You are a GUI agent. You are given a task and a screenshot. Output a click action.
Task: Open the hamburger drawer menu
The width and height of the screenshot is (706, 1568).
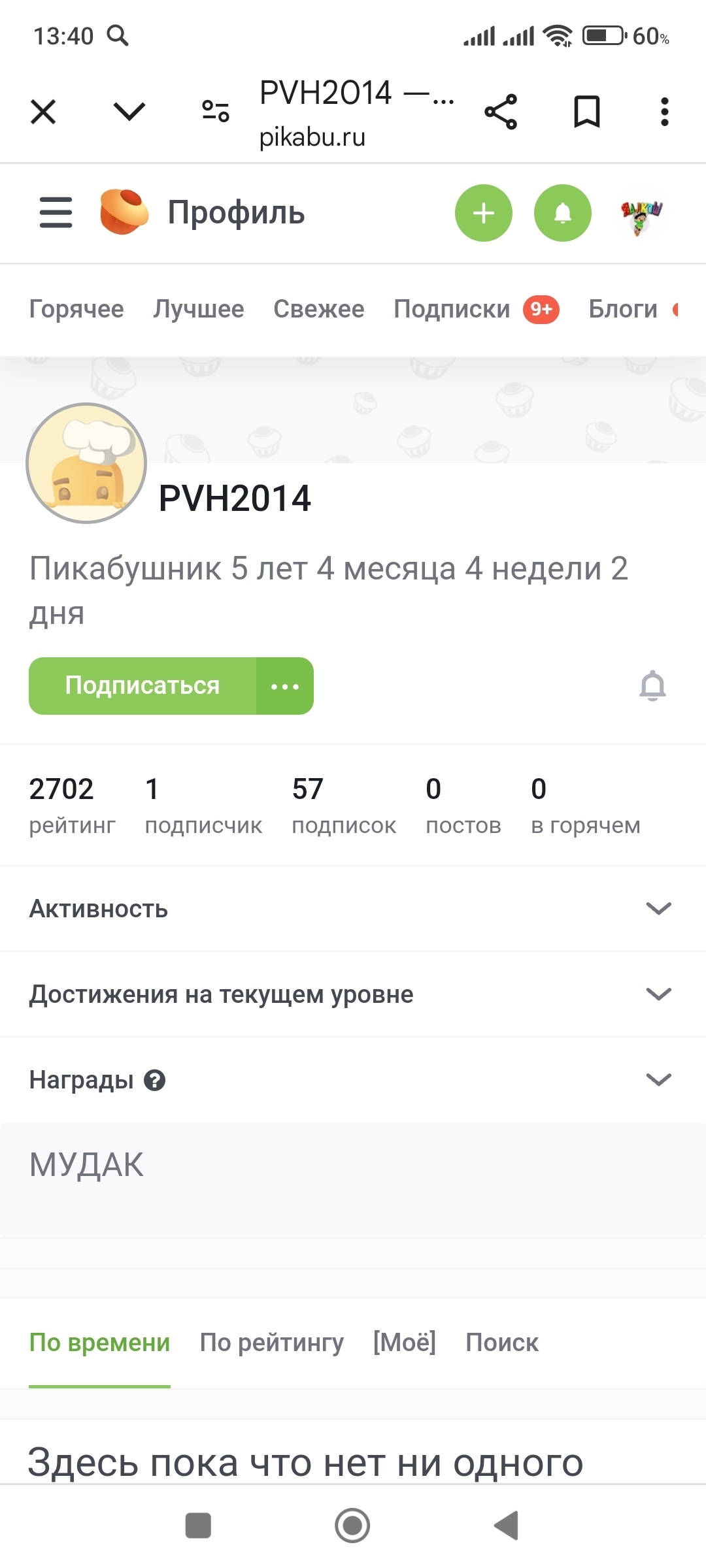56,213
